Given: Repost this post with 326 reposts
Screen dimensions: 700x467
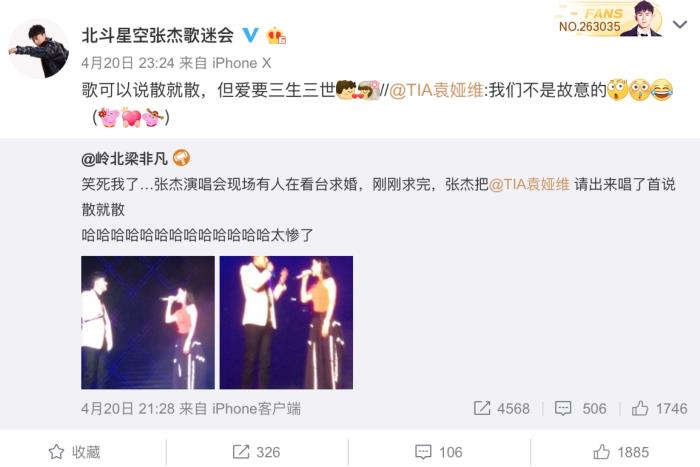Looking at the screenshot, I should tap(256, 452).
